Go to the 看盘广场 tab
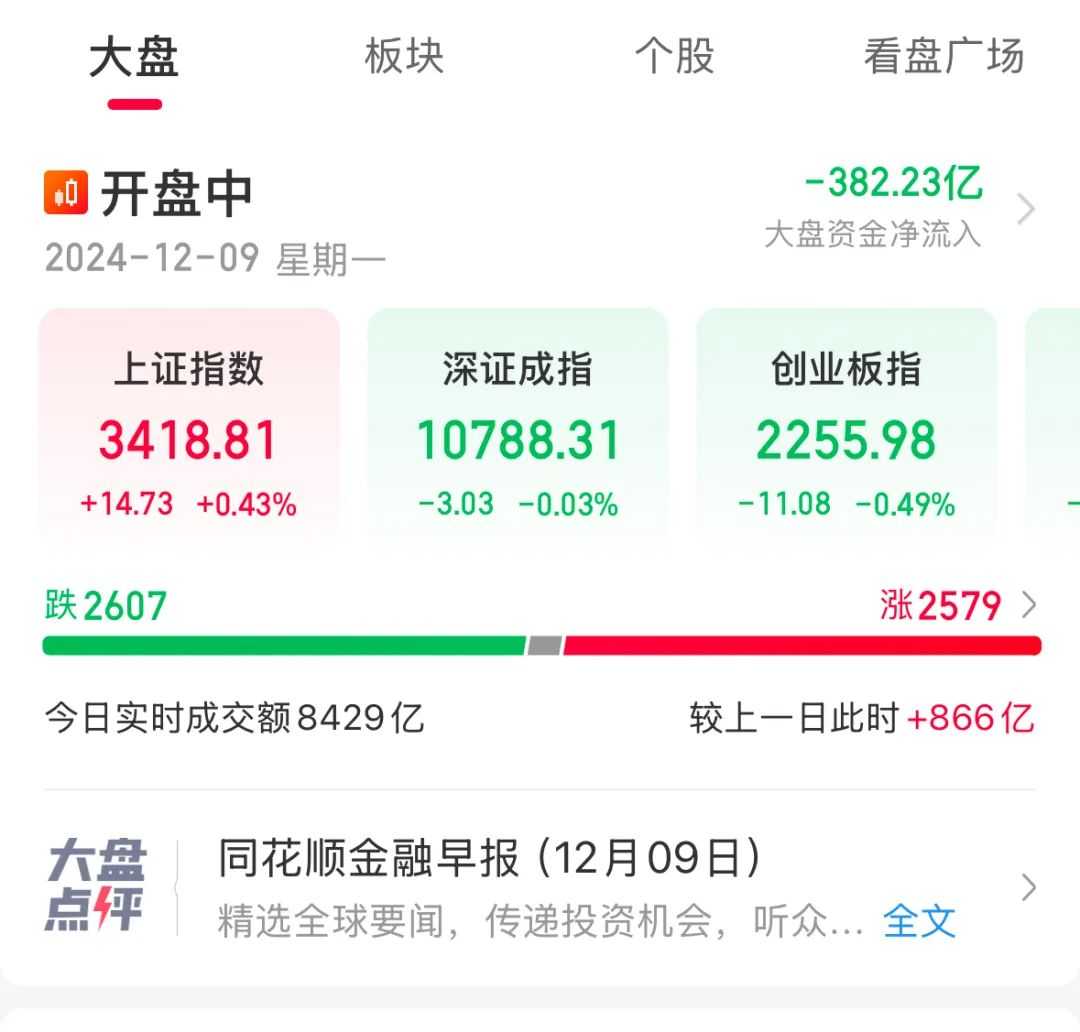Screen dimensions: 1080x1032 point(943,57)
